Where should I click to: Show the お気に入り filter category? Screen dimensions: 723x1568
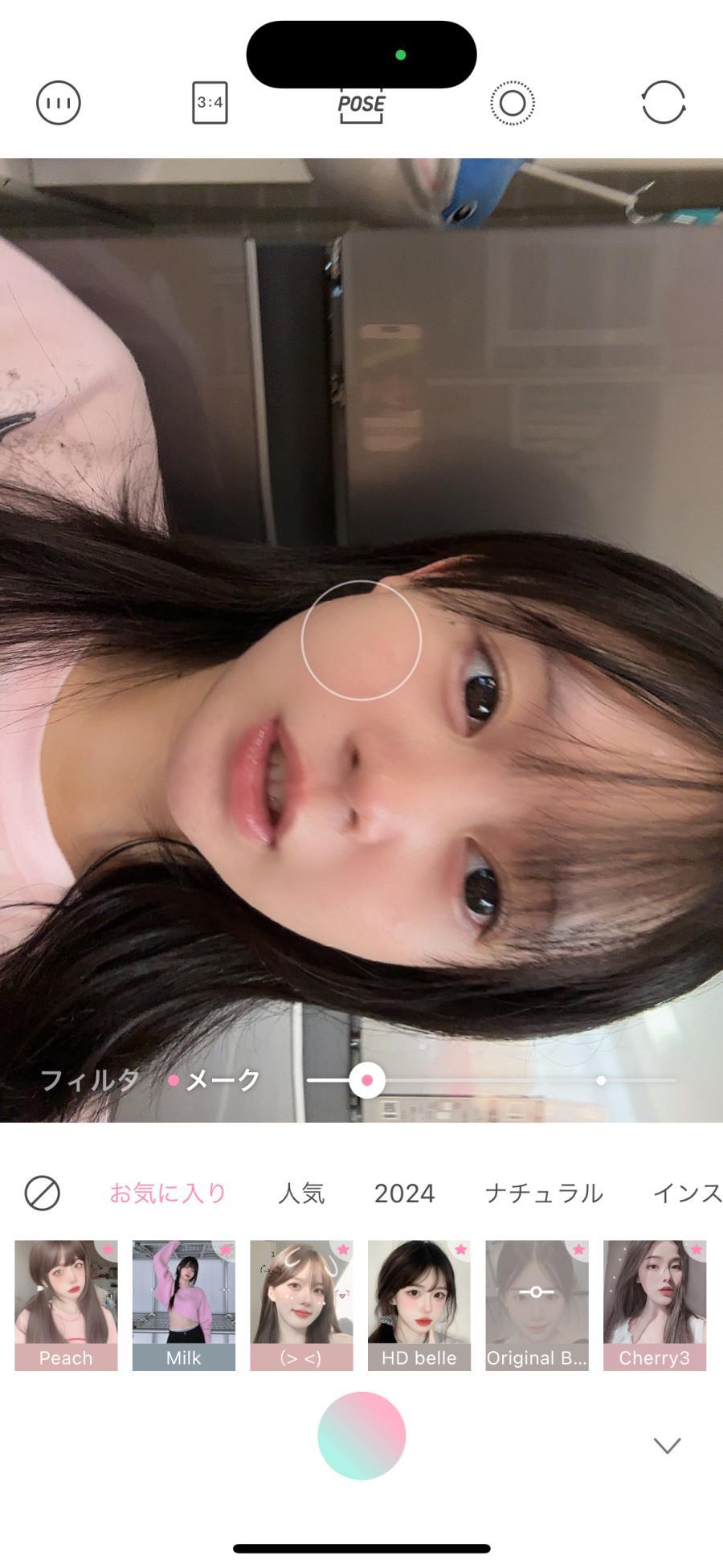168,1193
